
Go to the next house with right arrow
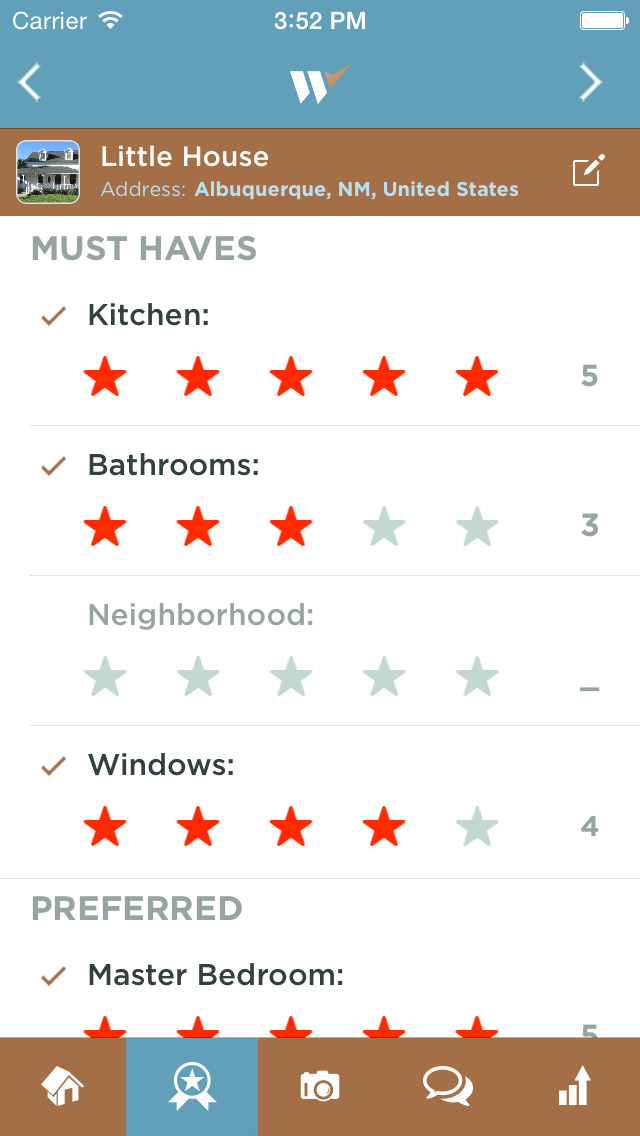click(x=590, y=82)
